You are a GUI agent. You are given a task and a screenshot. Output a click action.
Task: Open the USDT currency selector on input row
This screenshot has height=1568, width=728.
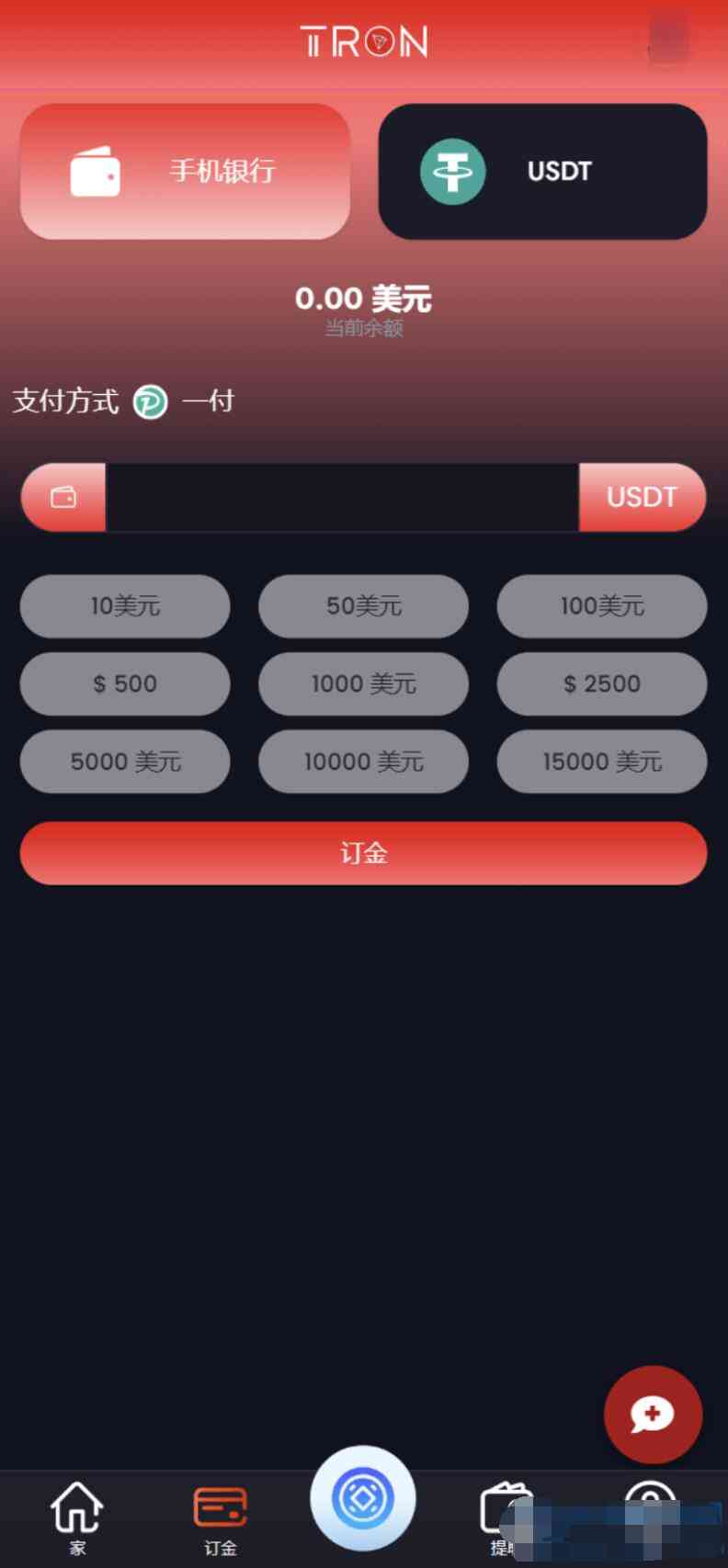point(643,497)
